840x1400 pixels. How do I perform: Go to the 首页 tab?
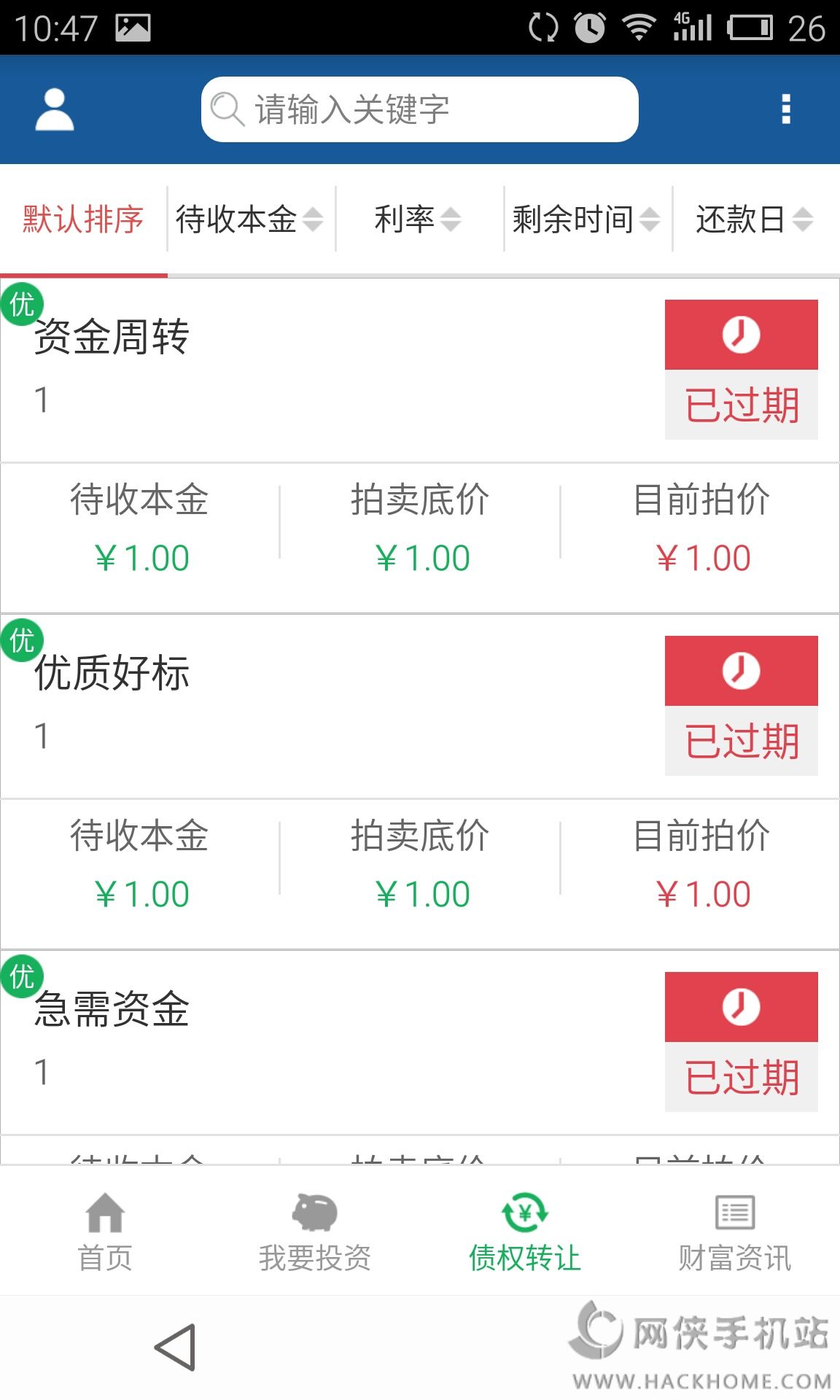pyautogui.click(x=105, y=1231)
